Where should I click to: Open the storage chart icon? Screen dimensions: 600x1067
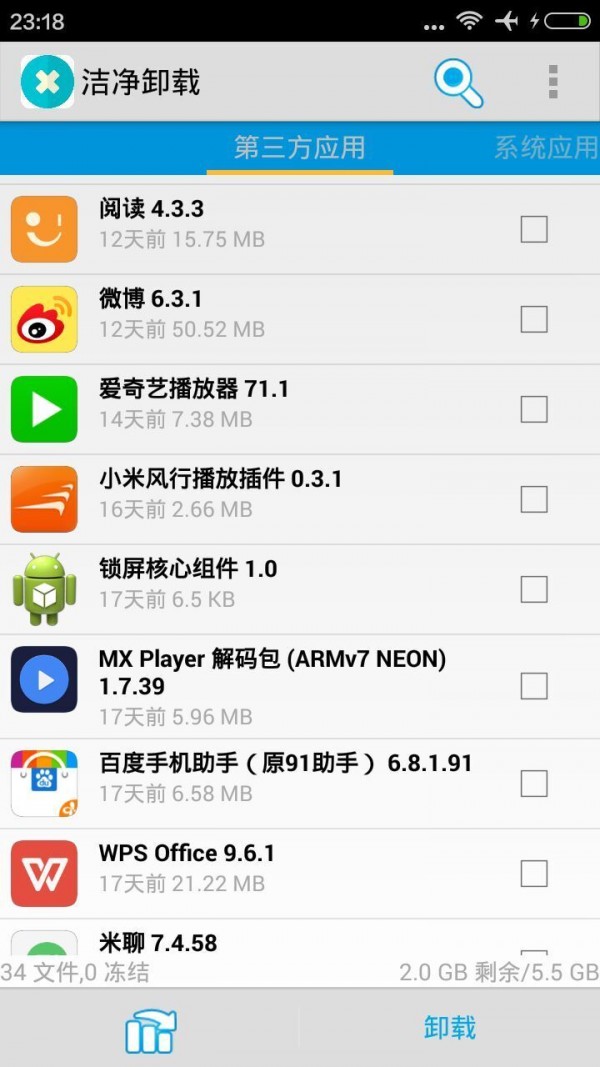coord(150,1030)
